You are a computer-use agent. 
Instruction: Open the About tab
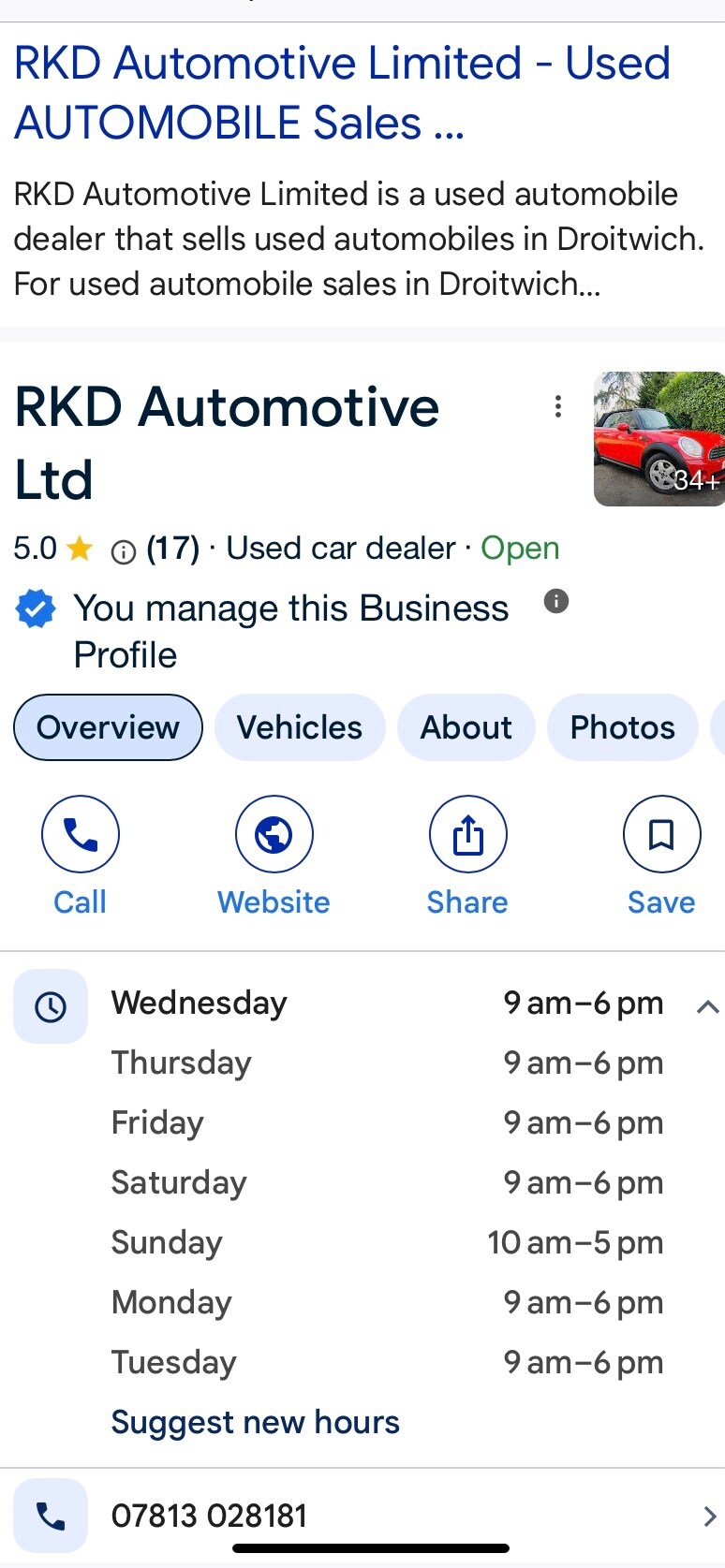pos(466,727)
